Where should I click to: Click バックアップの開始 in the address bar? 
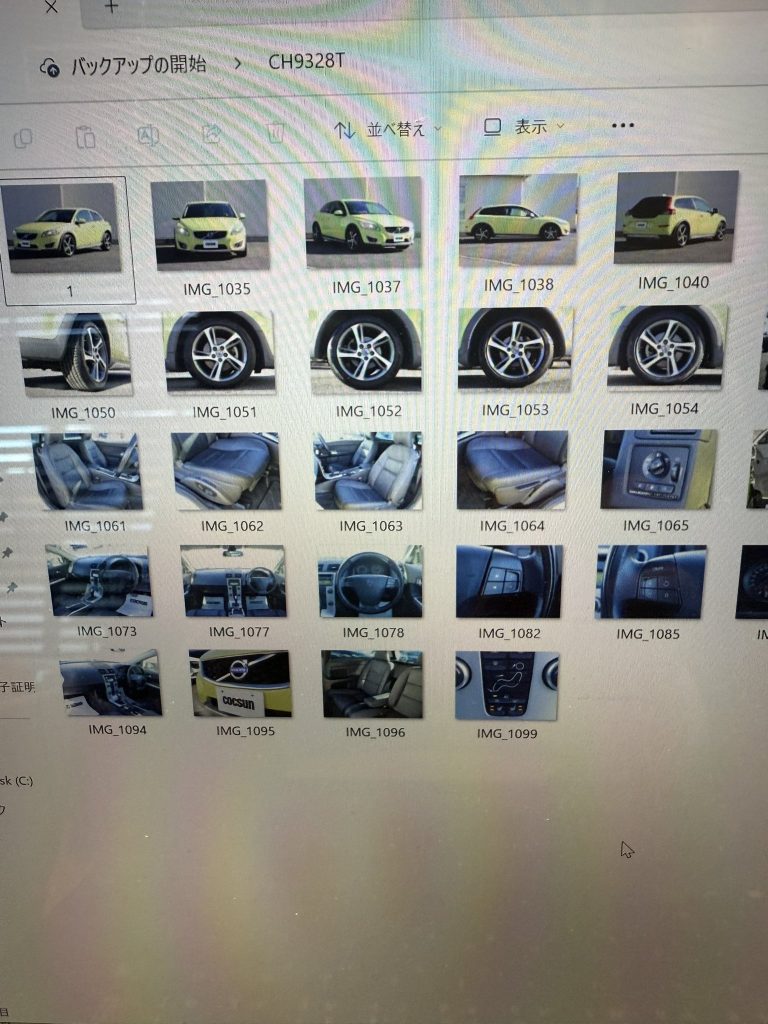138,66
